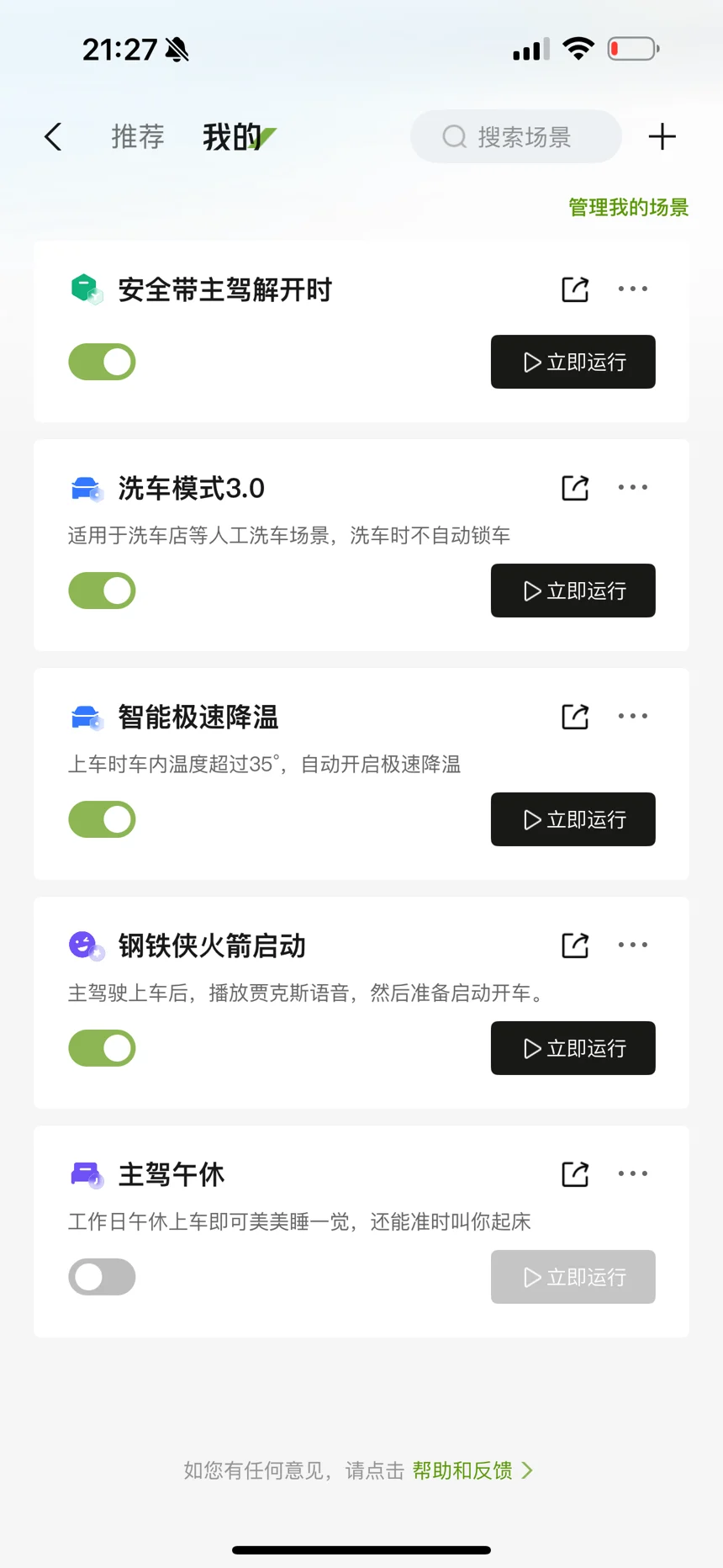Open more options for 安全带主驾解开时
Viewport: 723px width, 1568px height.
632,289
